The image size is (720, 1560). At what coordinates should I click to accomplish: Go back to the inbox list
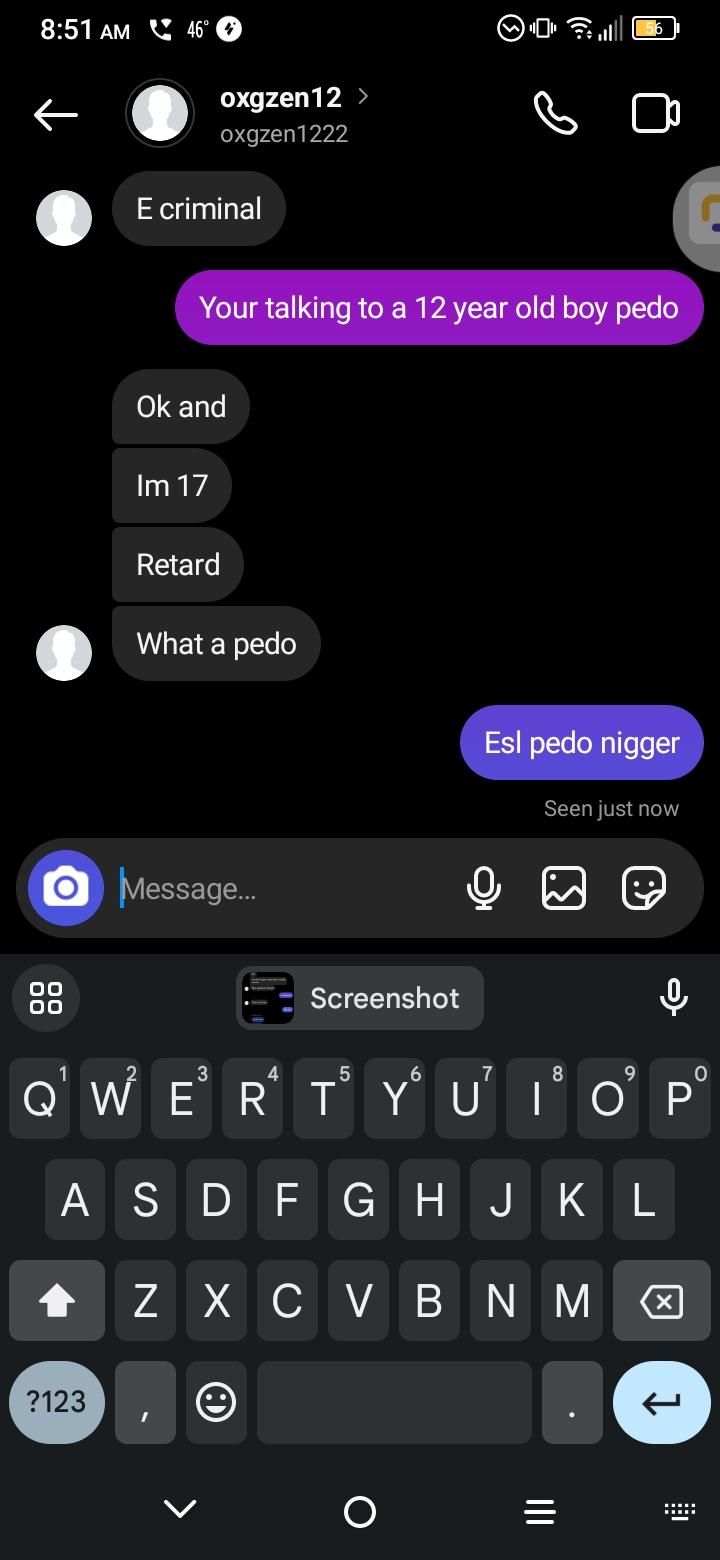coord(56,115)
